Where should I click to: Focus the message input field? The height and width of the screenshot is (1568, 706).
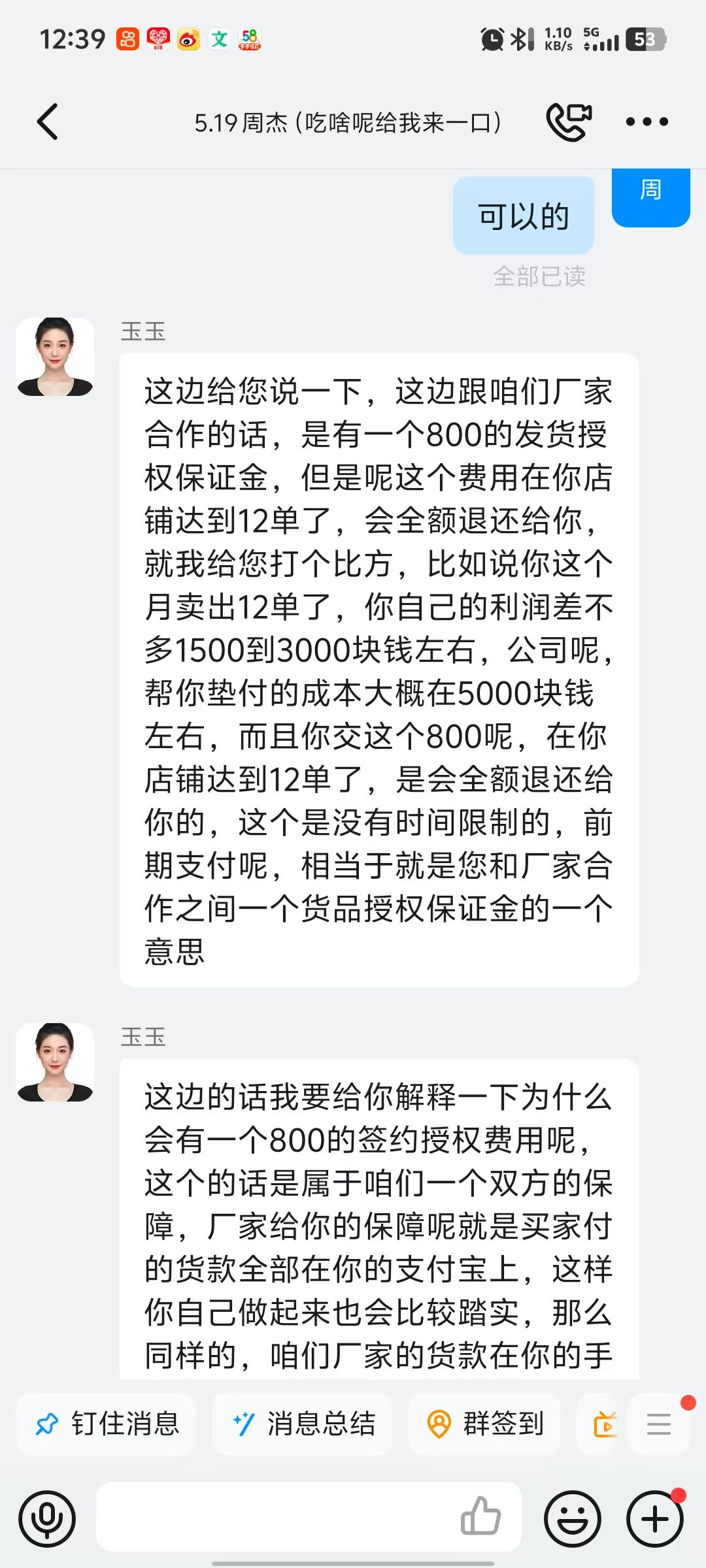pos(275,1516)
